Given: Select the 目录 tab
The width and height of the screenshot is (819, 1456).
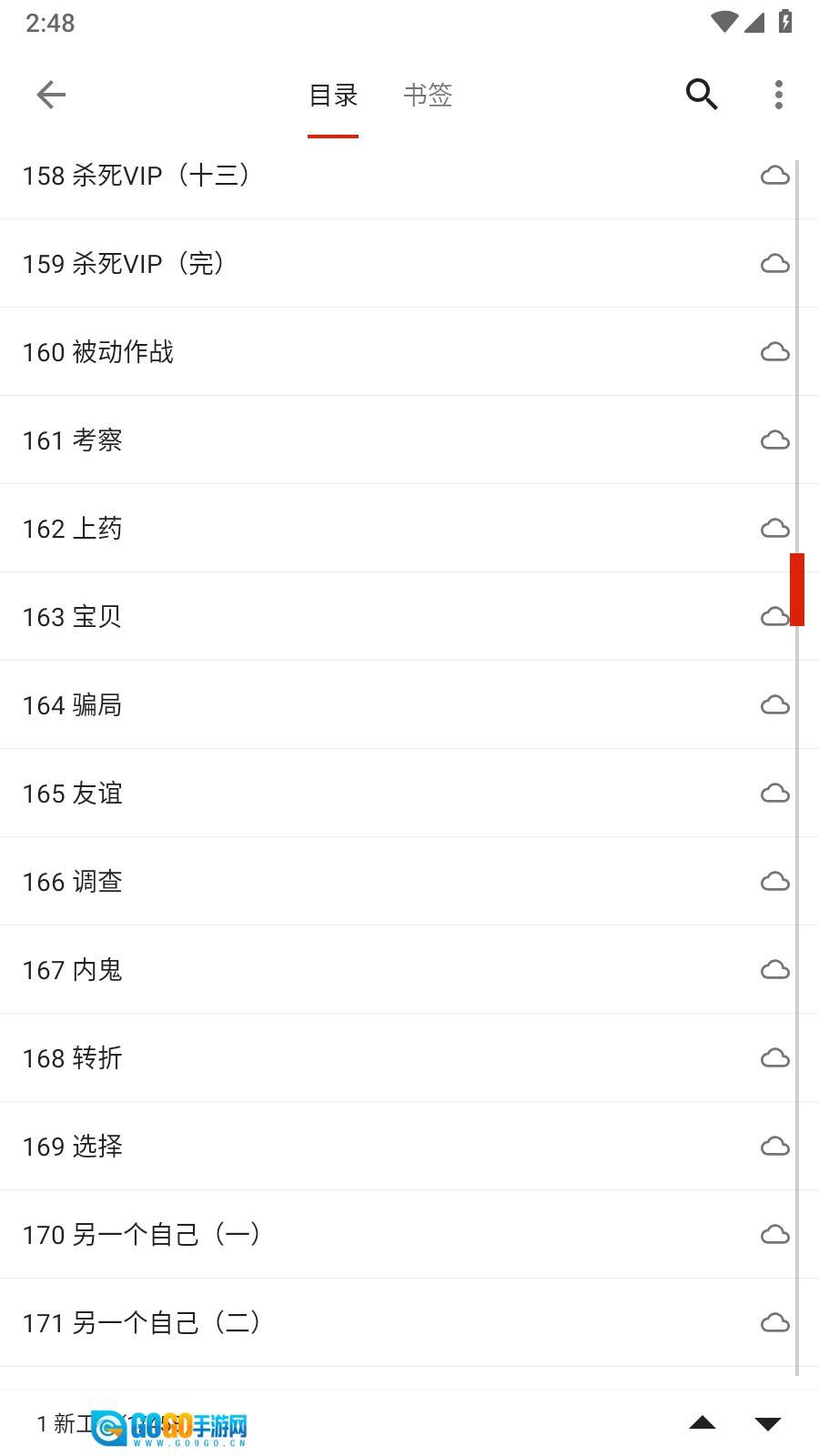Looking at the screenshot, I should click(x=333, y=95).
